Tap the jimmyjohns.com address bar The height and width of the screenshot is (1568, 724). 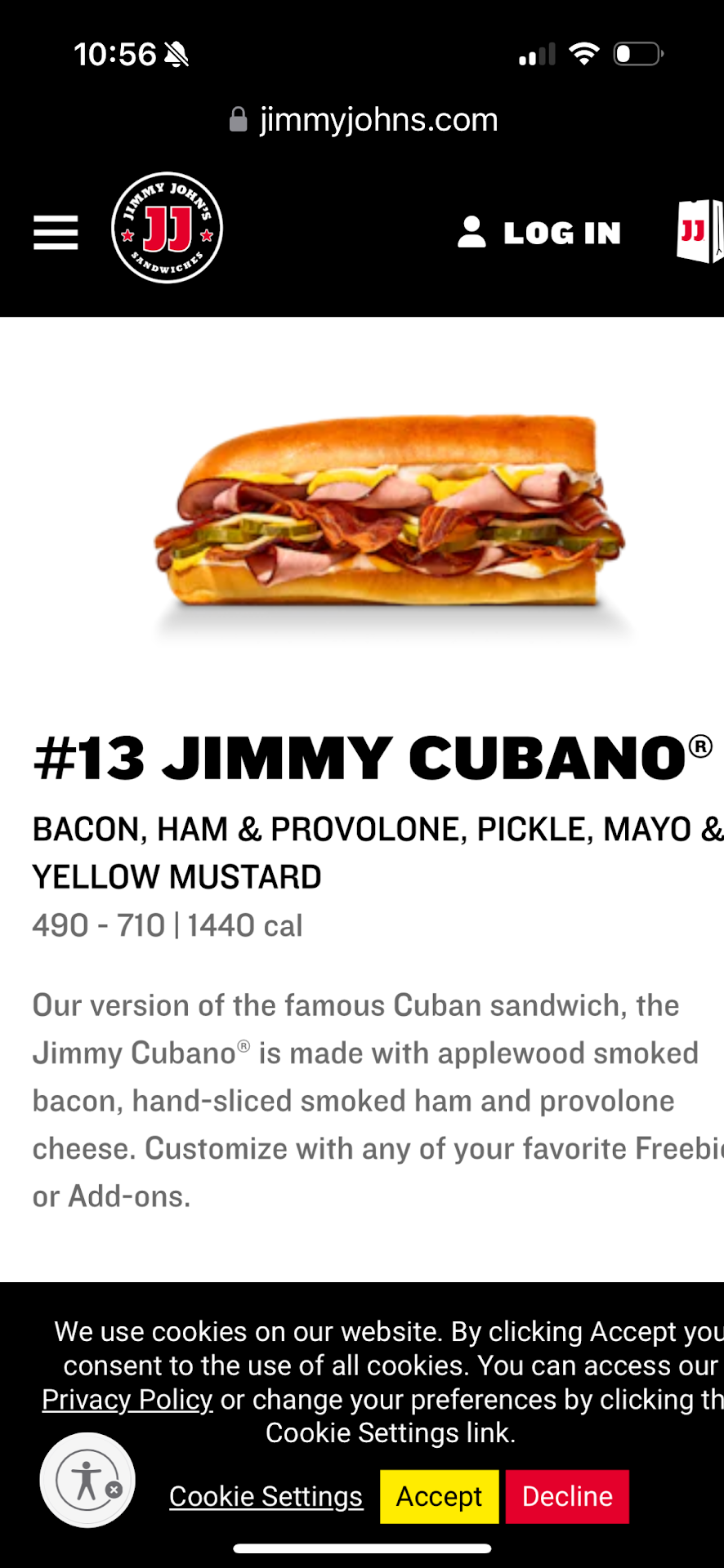pos(364,120)
